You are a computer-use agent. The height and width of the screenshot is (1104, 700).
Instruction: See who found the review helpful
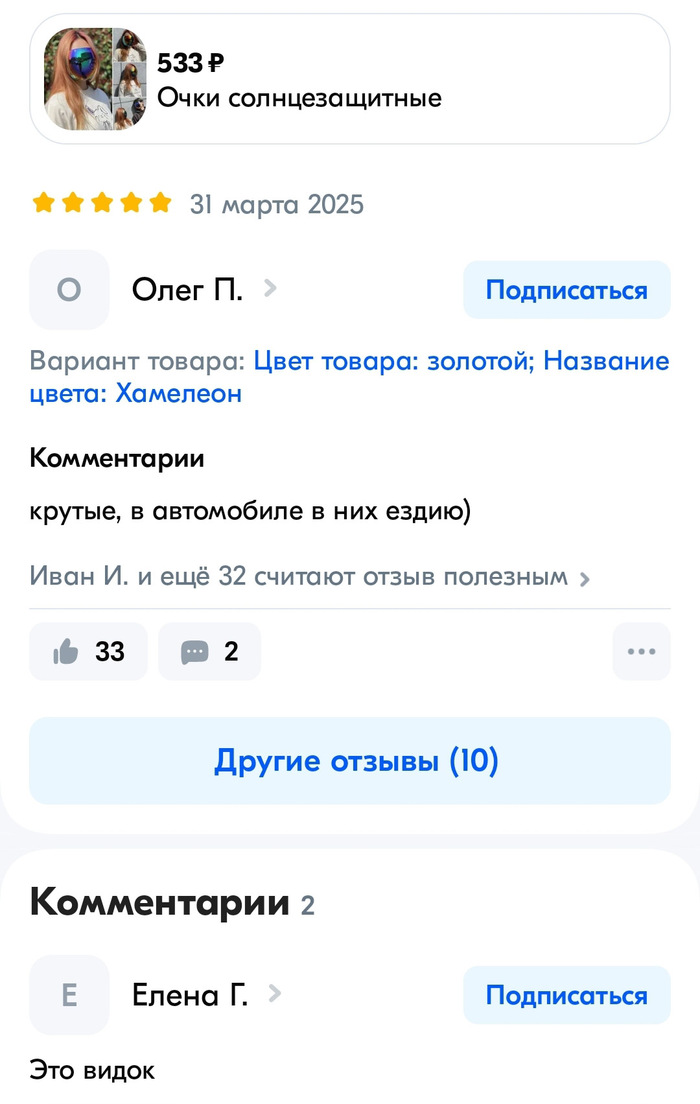click(310, 578)
